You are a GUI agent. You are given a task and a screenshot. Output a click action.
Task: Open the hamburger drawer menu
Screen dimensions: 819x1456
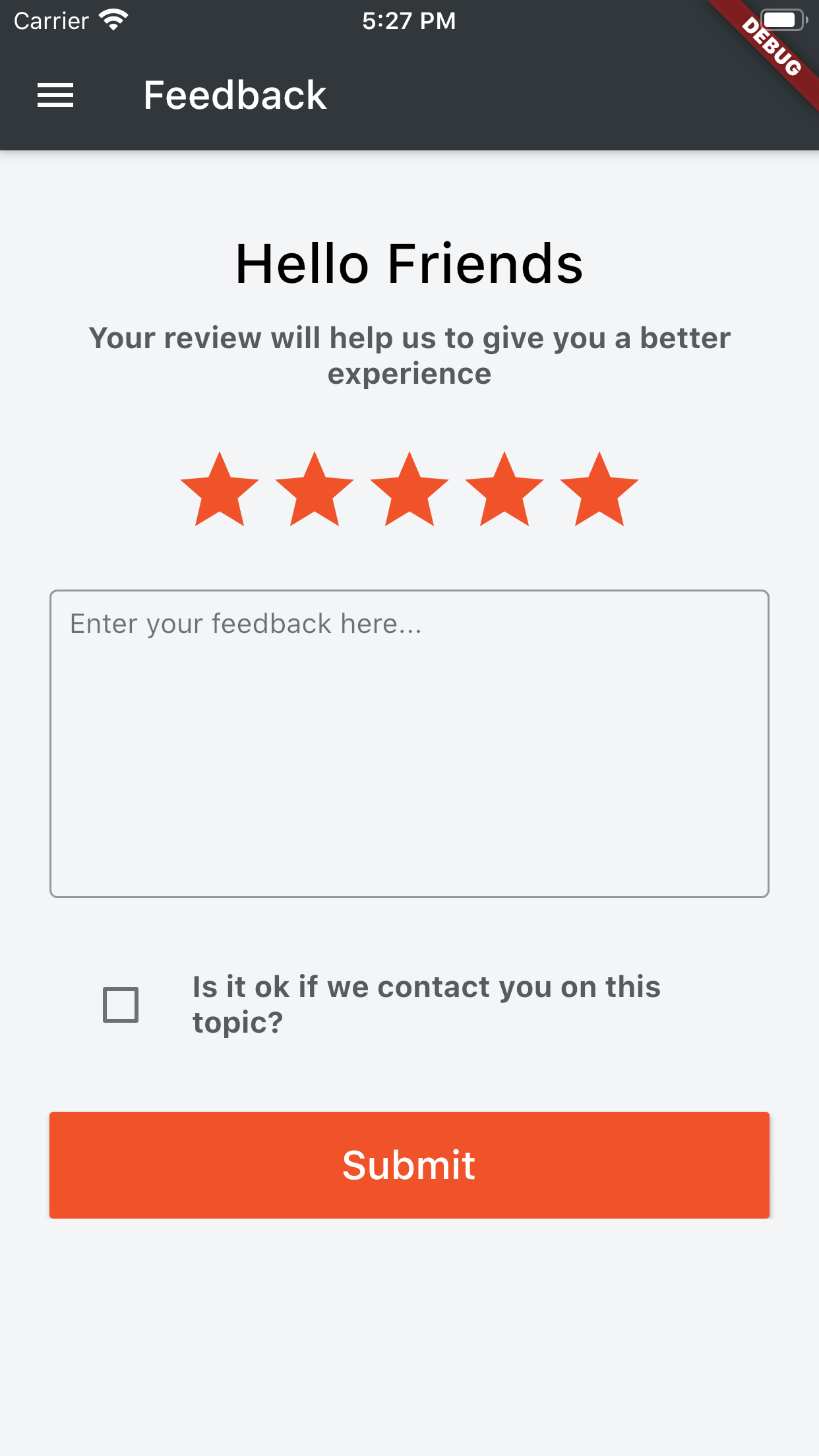tap(55, 96)
